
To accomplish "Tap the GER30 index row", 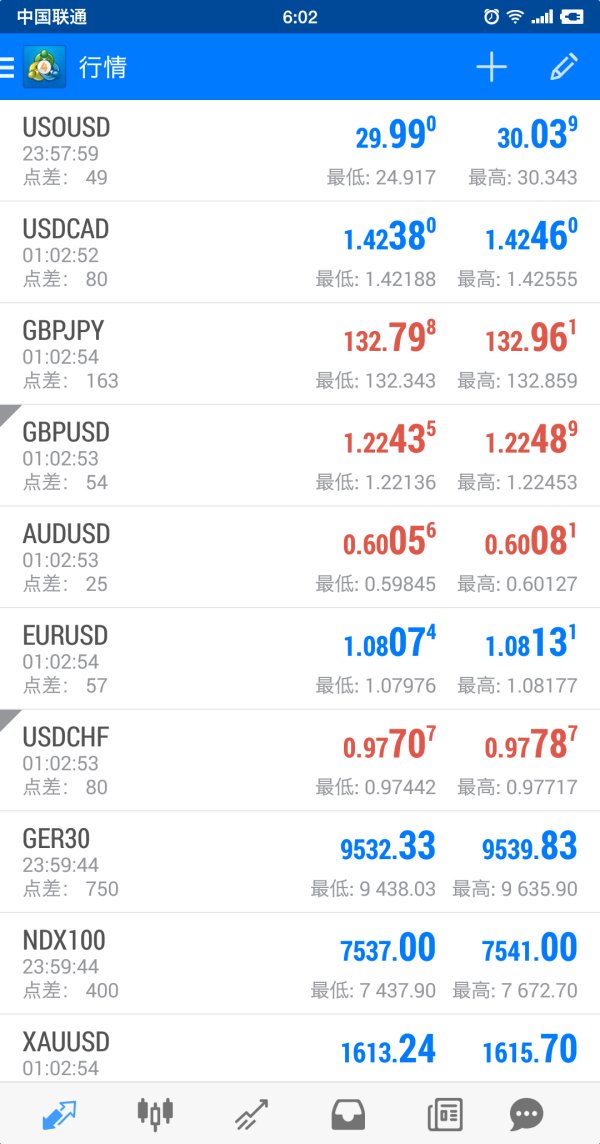I will coord(300,861).
